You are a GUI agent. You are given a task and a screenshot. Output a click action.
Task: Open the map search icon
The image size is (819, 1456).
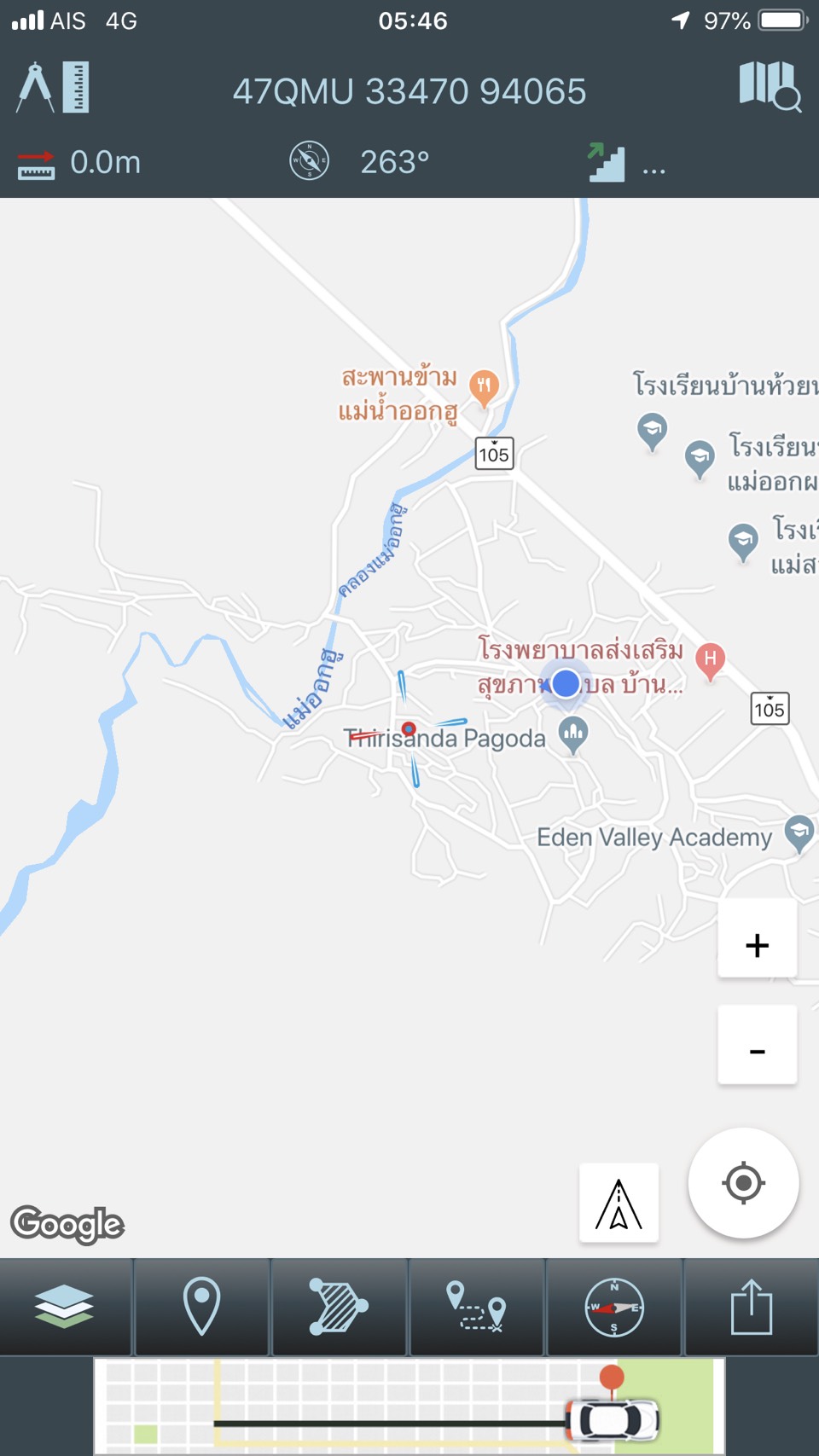tap(770, 86)
